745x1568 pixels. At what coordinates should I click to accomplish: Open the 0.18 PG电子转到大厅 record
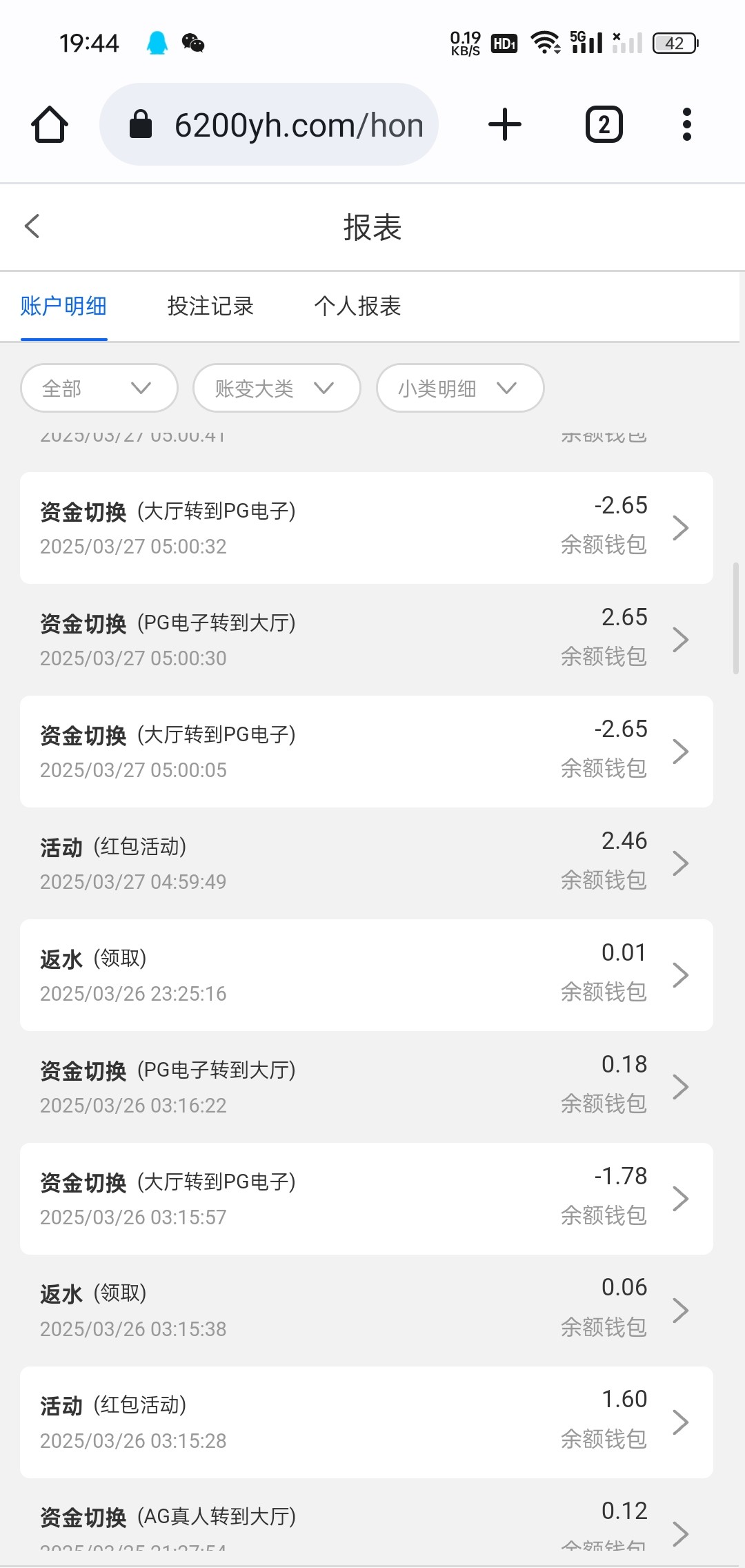pyautogui.click(x=366, y=1087)
